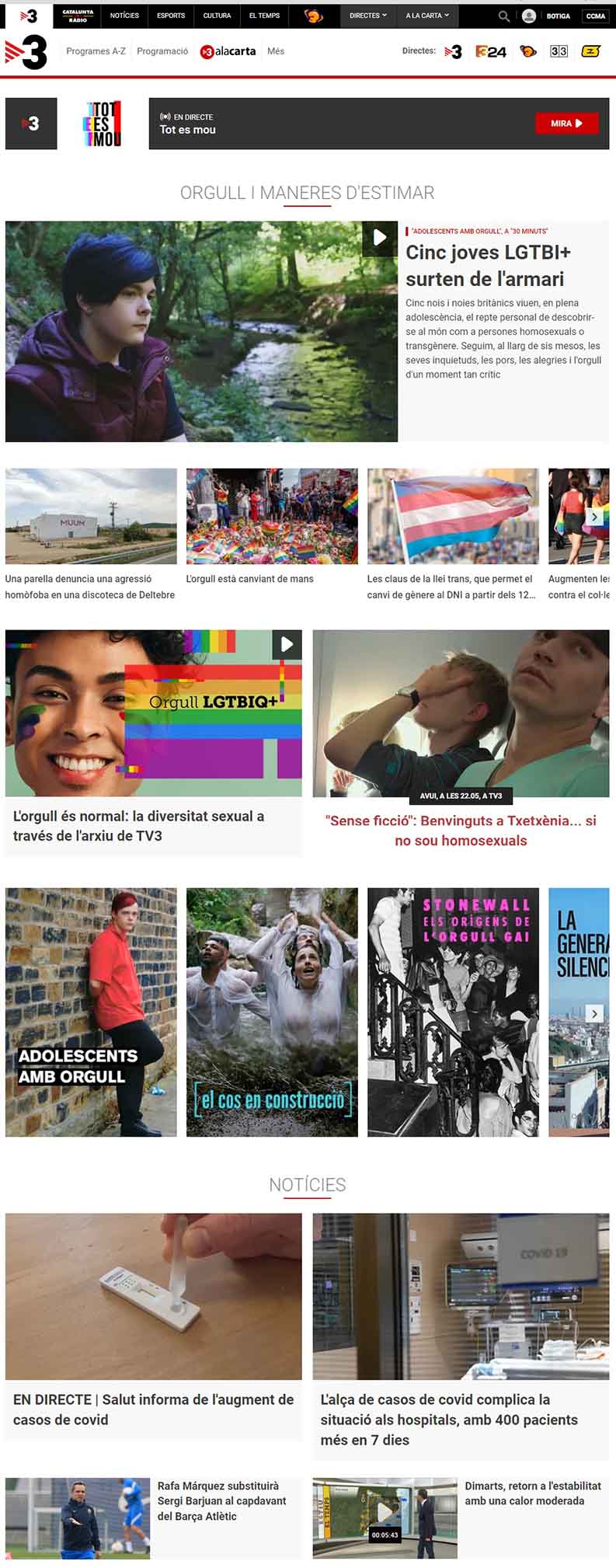Open the search magnifier icon
This screenshot has width=616, height=1568.
[504, 16]
